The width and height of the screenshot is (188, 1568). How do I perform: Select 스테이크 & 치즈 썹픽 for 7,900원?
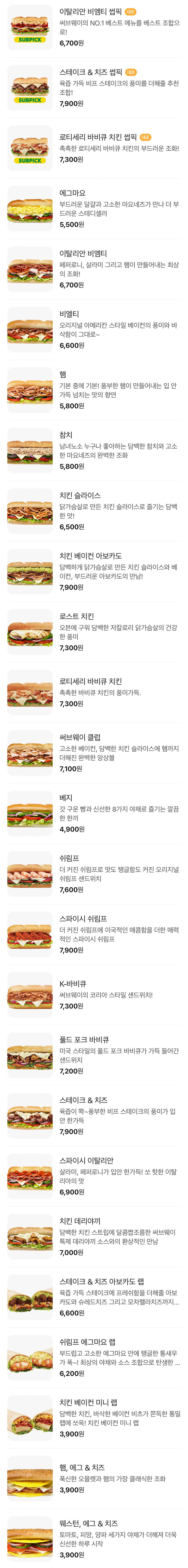pyautogui.click(x=94, y=88)
